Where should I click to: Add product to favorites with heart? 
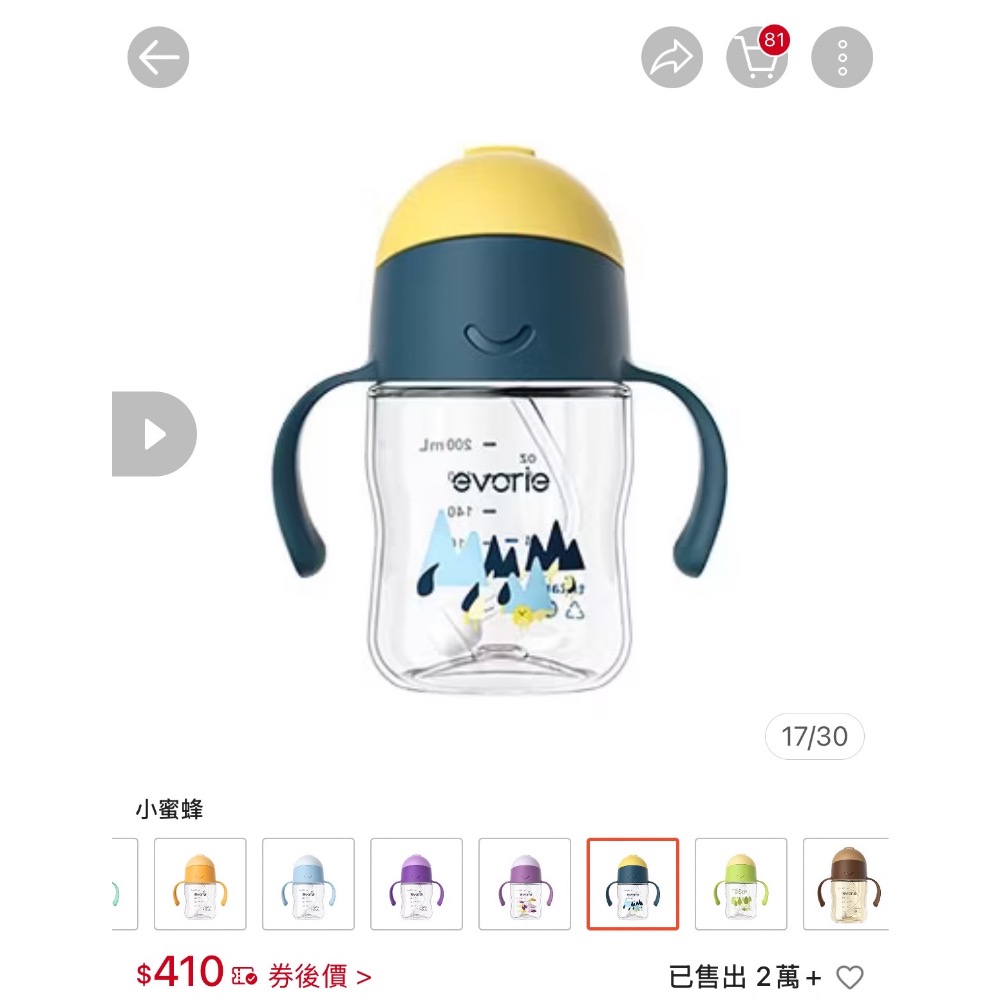click(849, 977)
